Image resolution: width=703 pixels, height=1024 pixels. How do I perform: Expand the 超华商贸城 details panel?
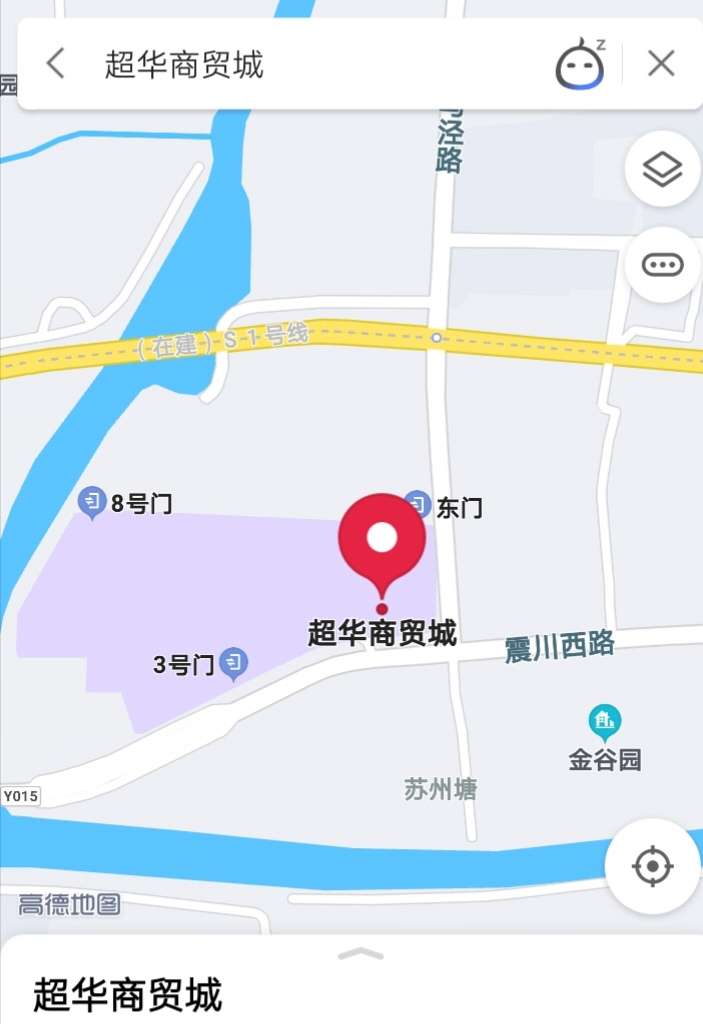(x=360, y=955)
